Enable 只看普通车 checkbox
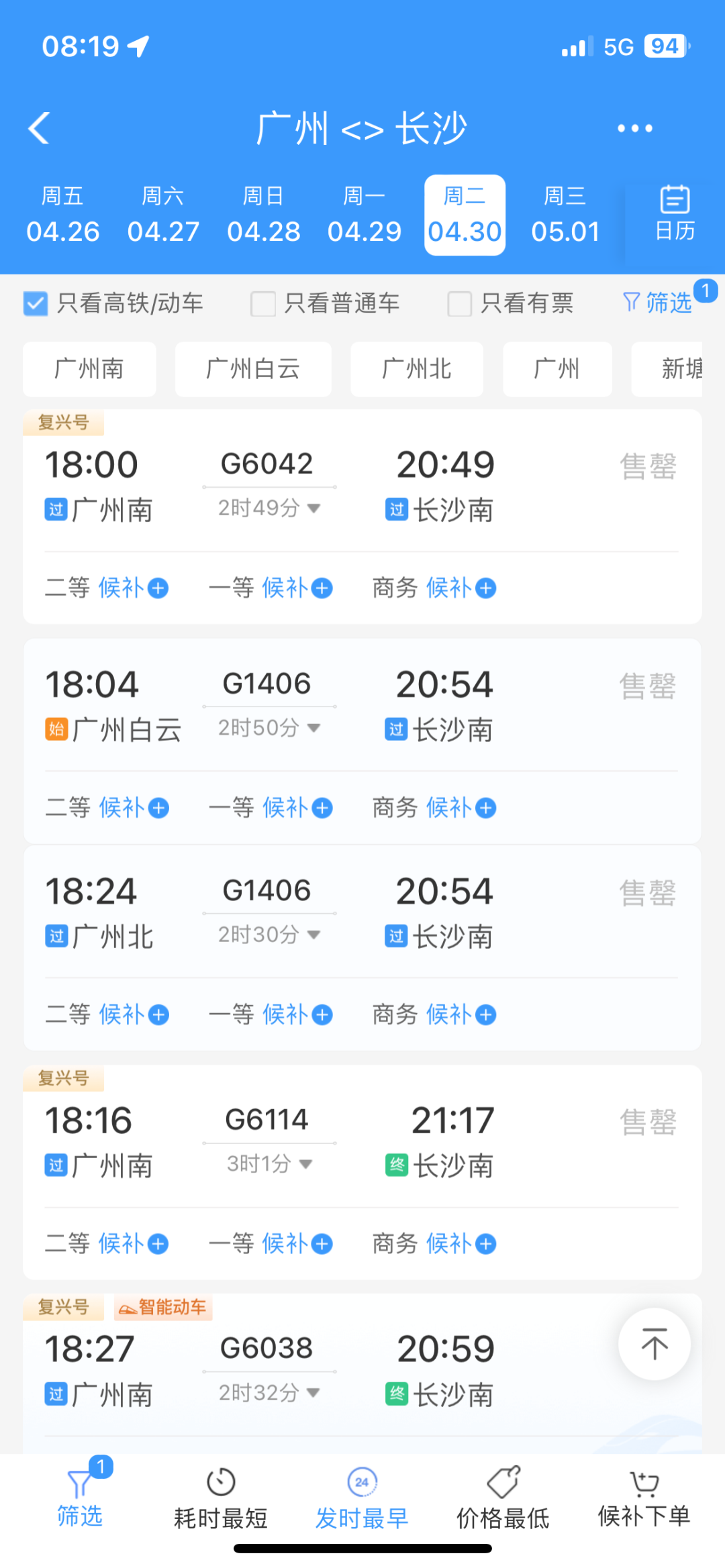 pos(263,303)
